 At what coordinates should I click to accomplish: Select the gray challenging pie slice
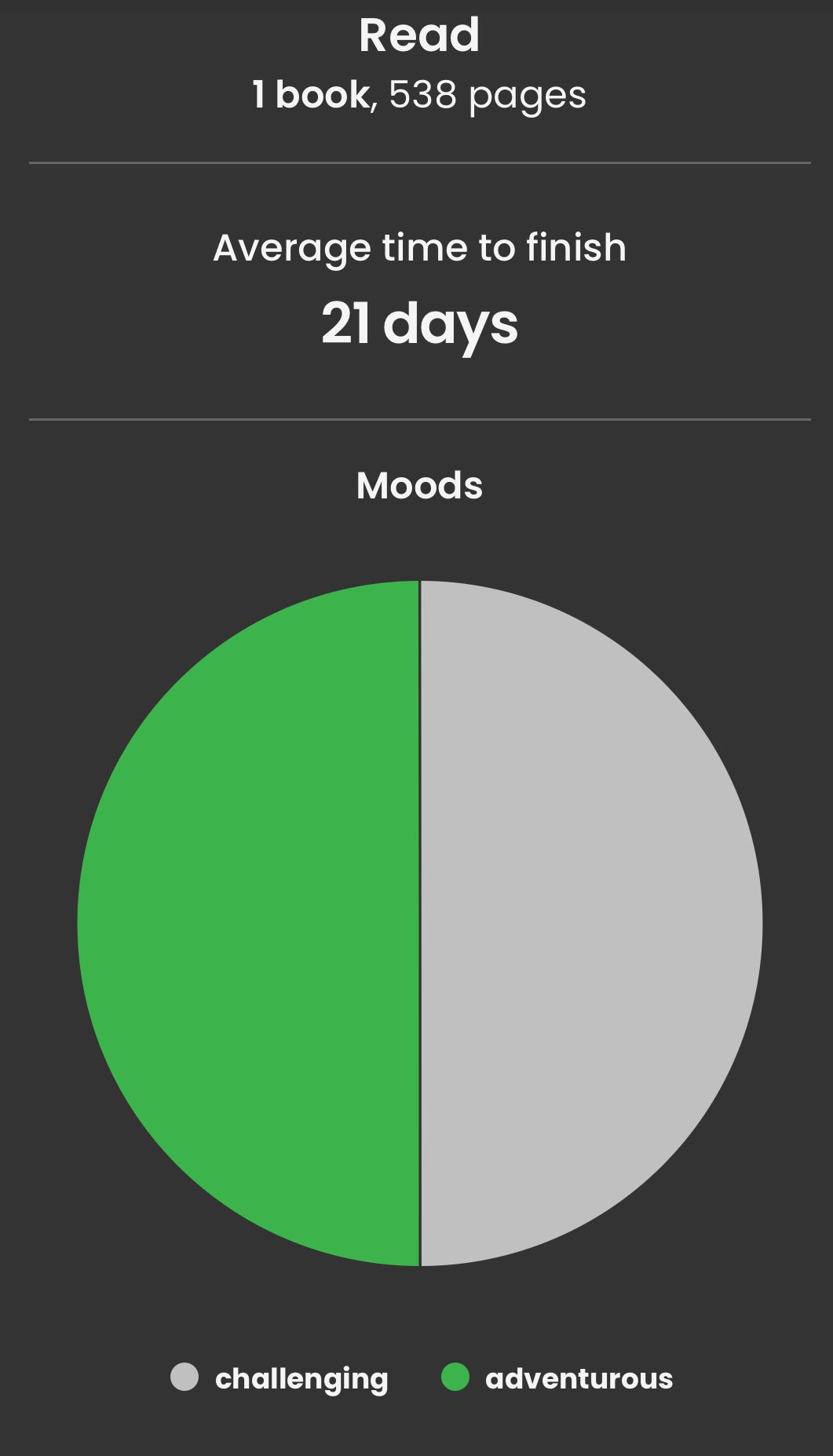click(x=590, y=923)
